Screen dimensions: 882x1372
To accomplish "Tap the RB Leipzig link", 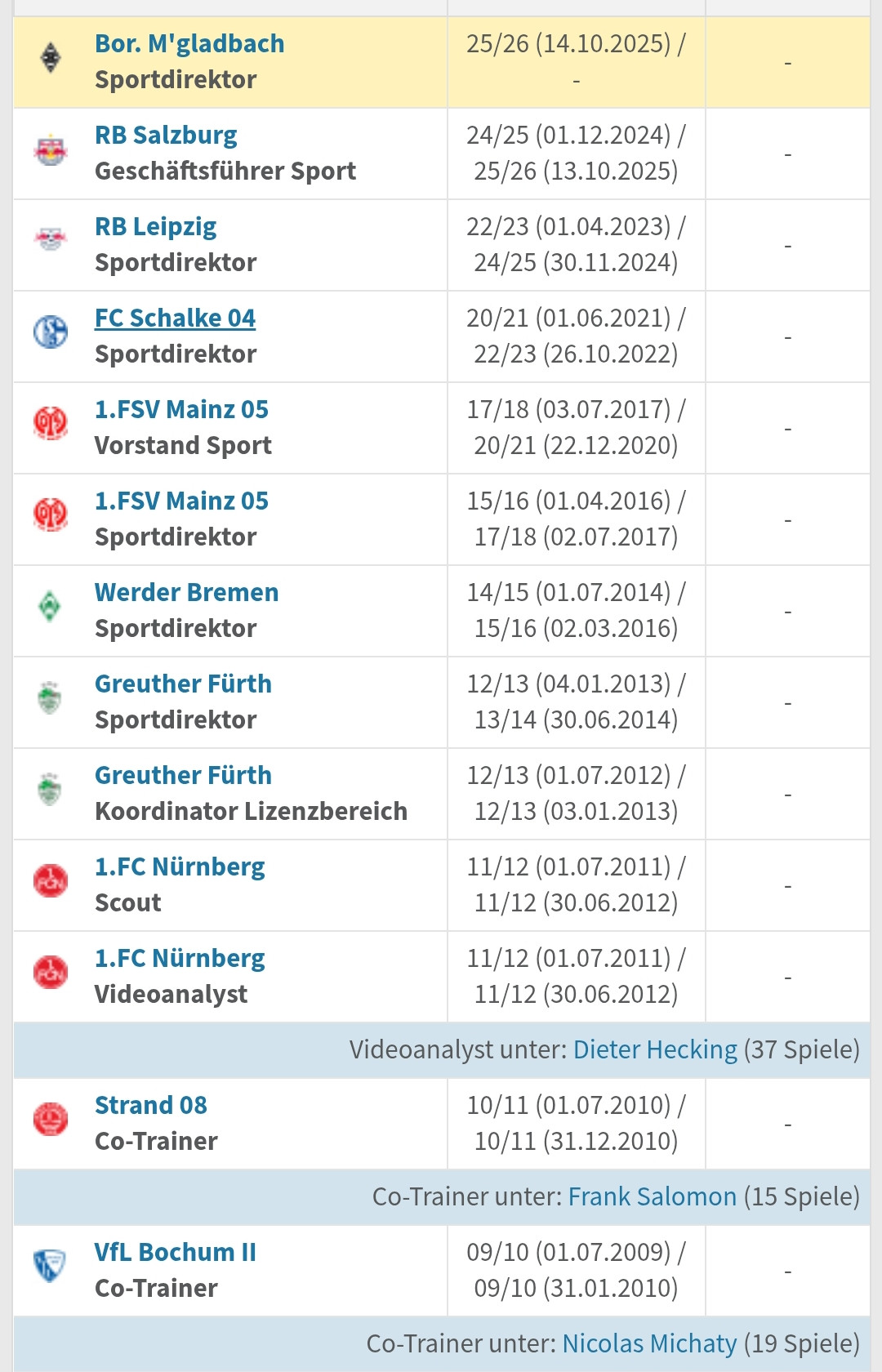I will coord(155,226).
